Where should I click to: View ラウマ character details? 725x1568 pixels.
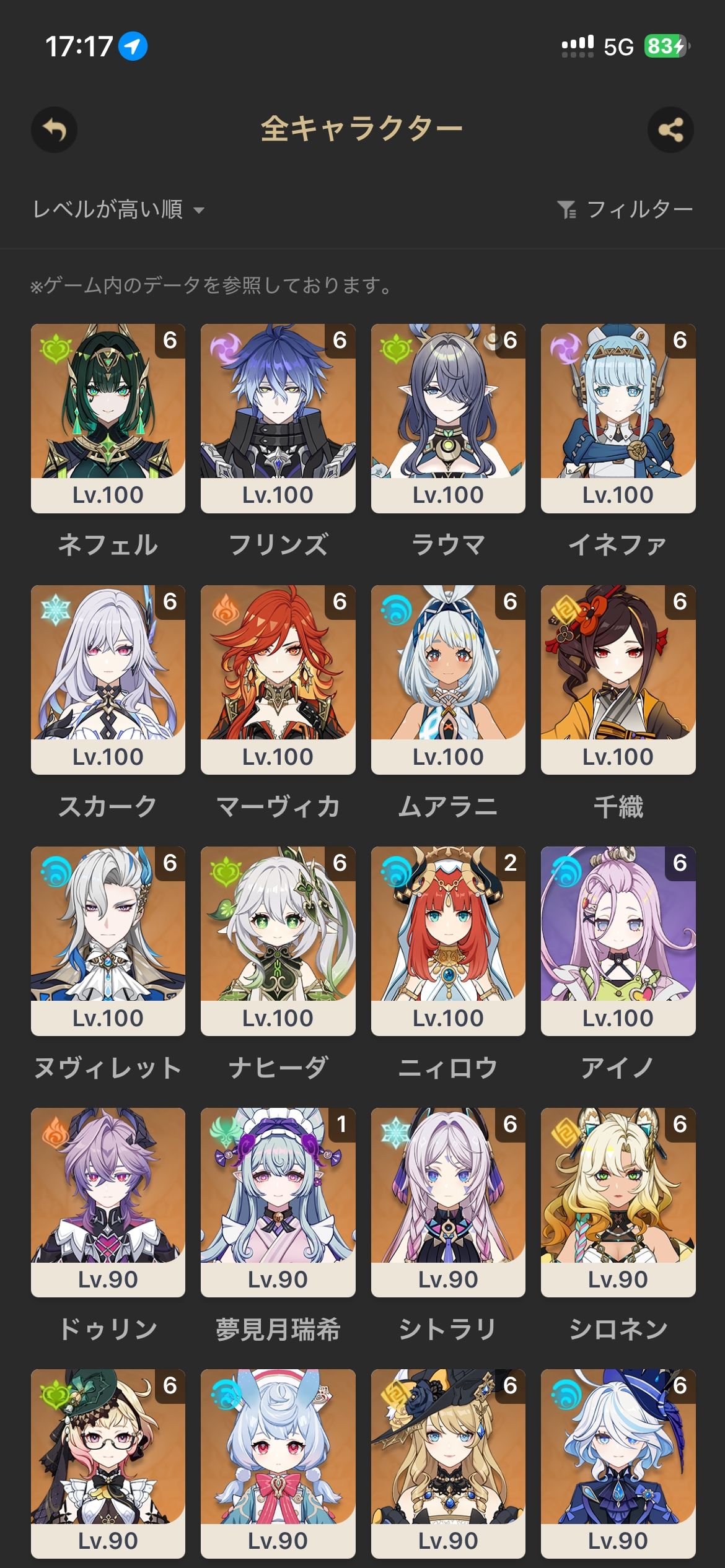click(448, 418)
